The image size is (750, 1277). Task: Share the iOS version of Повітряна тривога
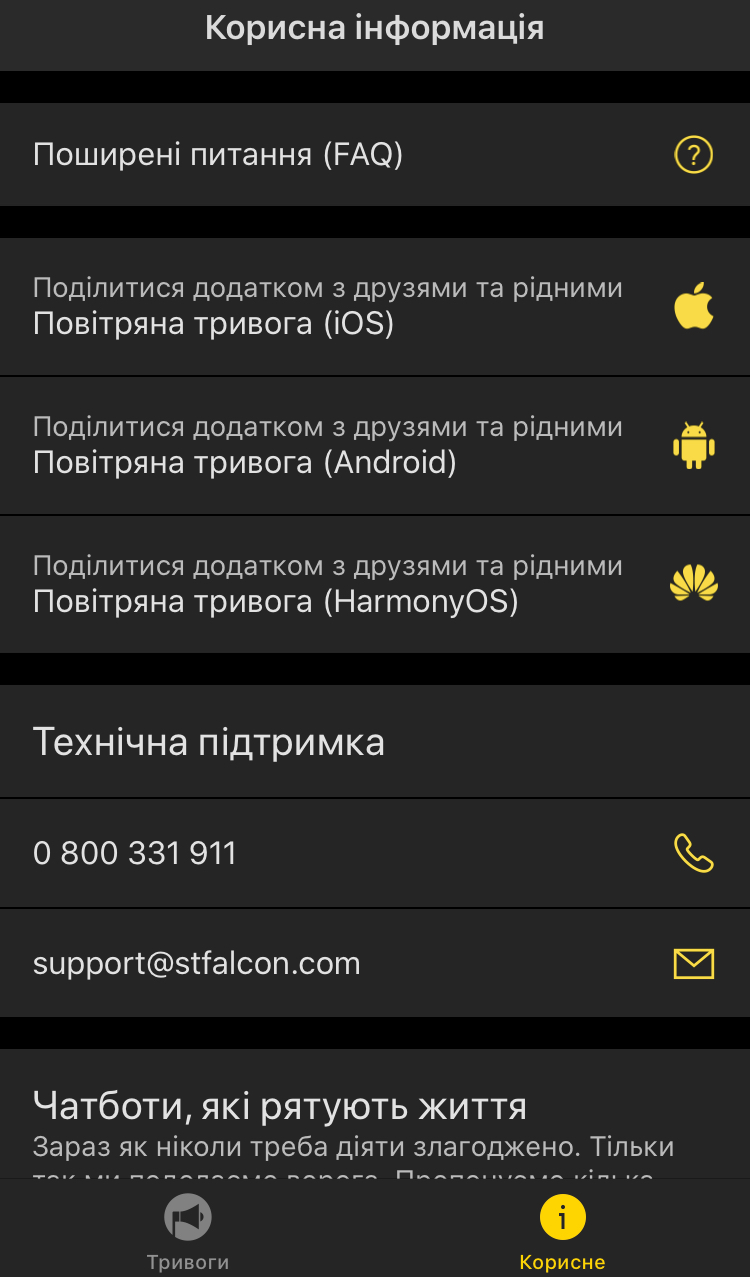[375, 307]
